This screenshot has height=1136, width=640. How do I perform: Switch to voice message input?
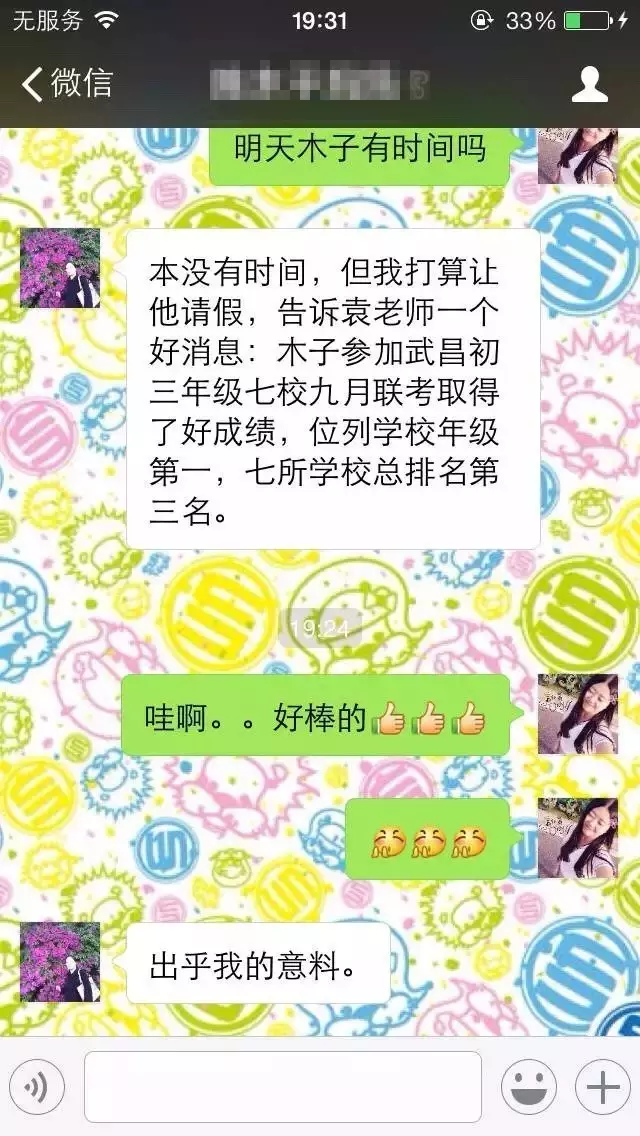tap(37, 1086)
